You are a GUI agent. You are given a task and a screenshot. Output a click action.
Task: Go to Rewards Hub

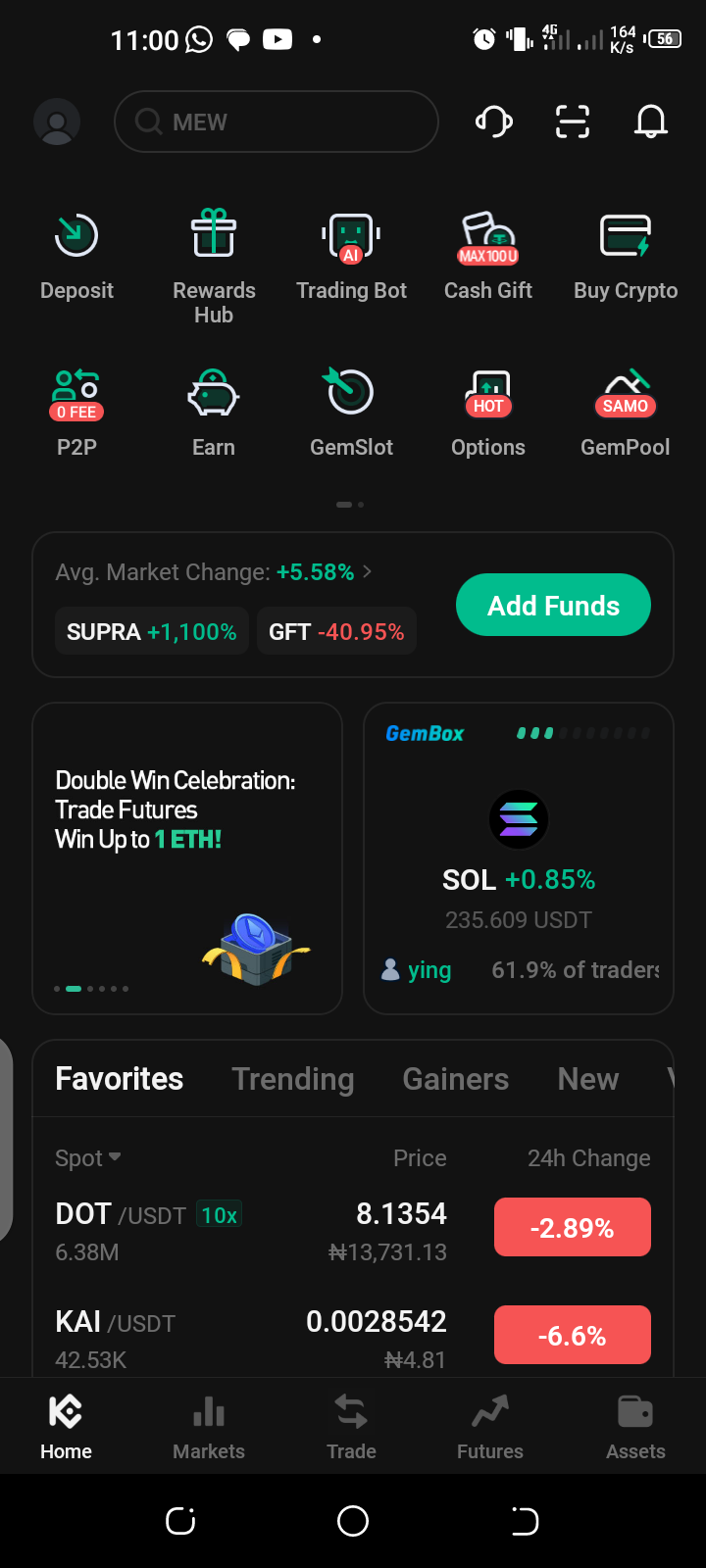[x=214, y=265]
